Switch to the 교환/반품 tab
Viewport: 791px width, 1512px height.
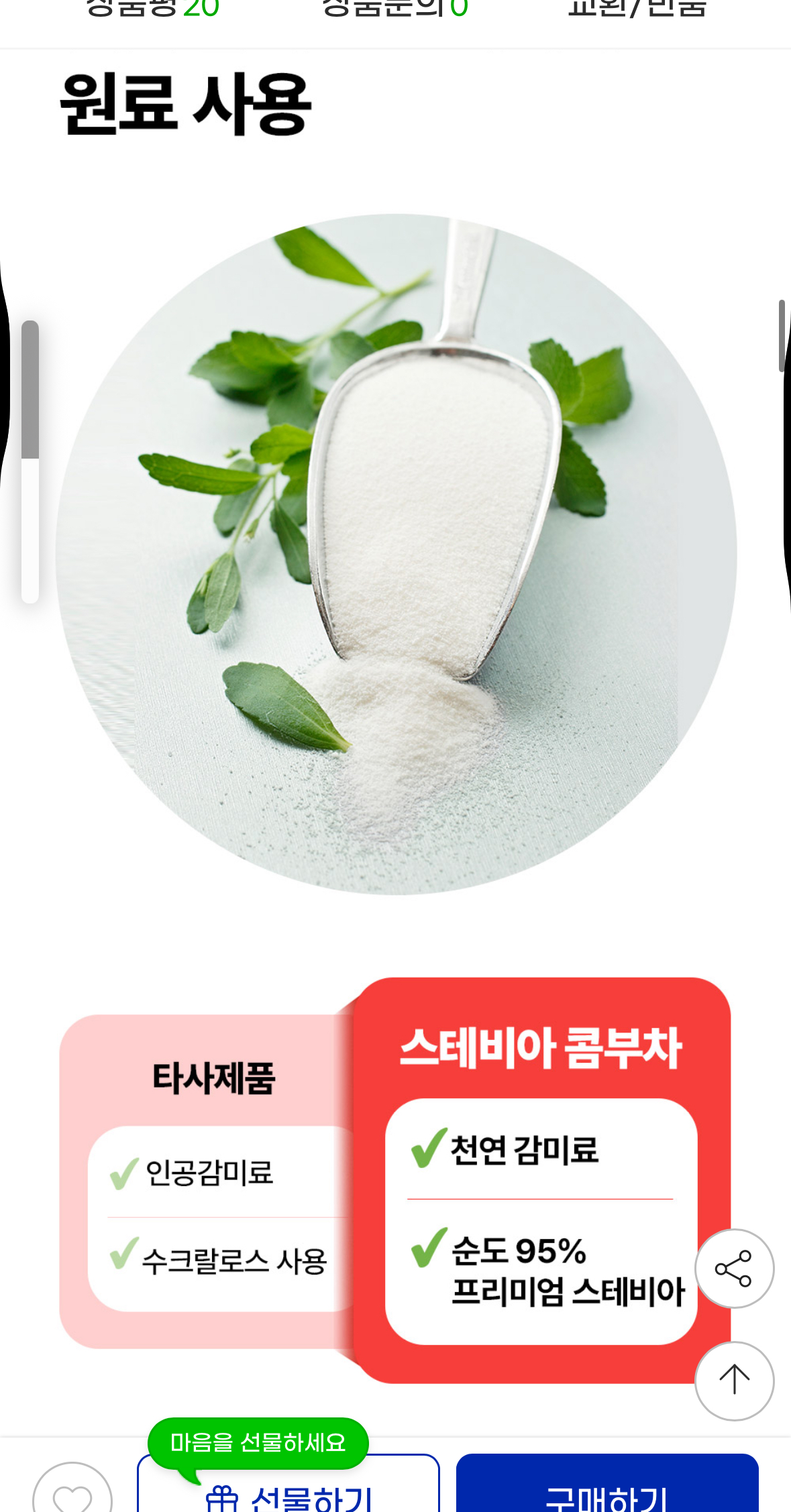coord(637,9)
